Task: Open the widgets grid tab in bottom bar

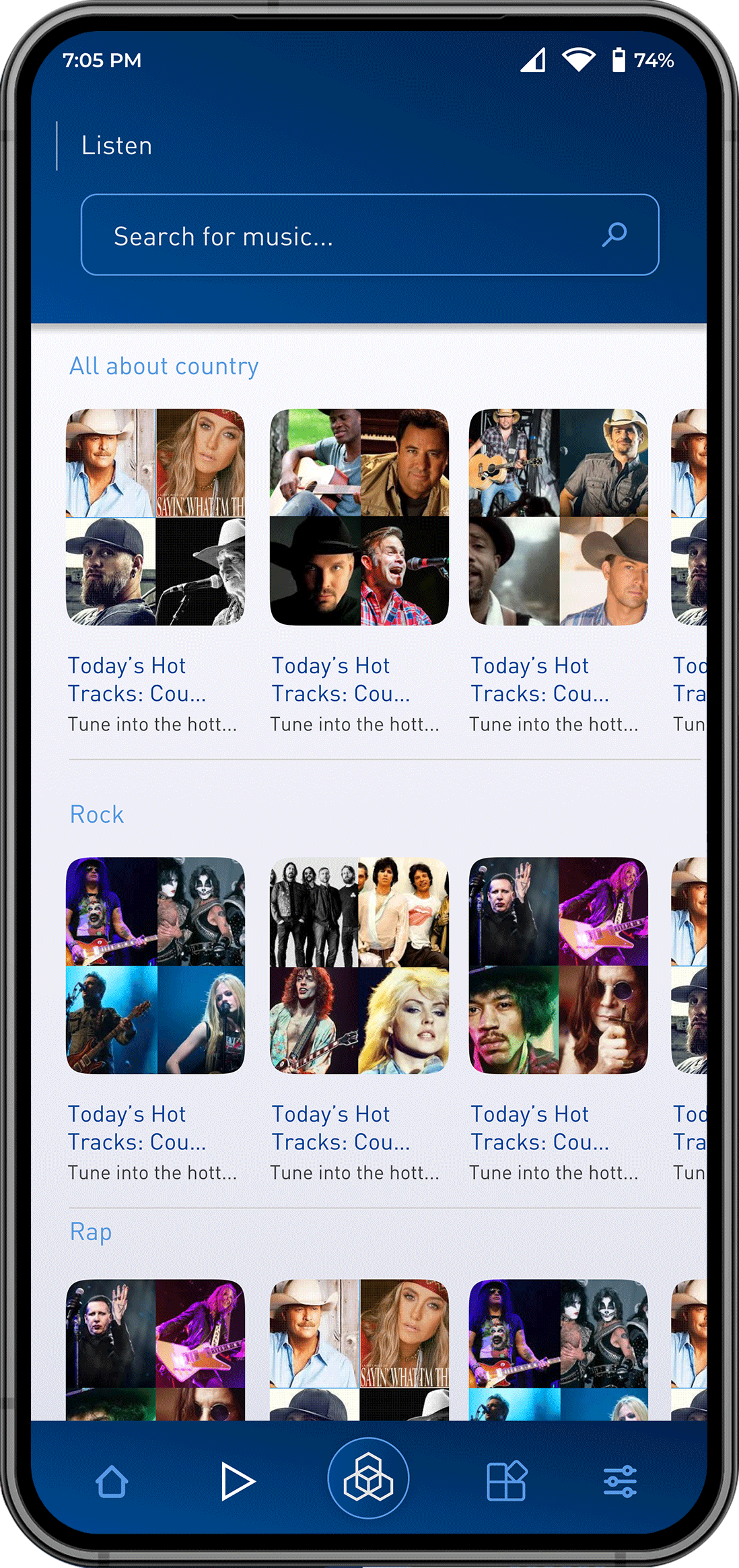Action: (506, 1481)
